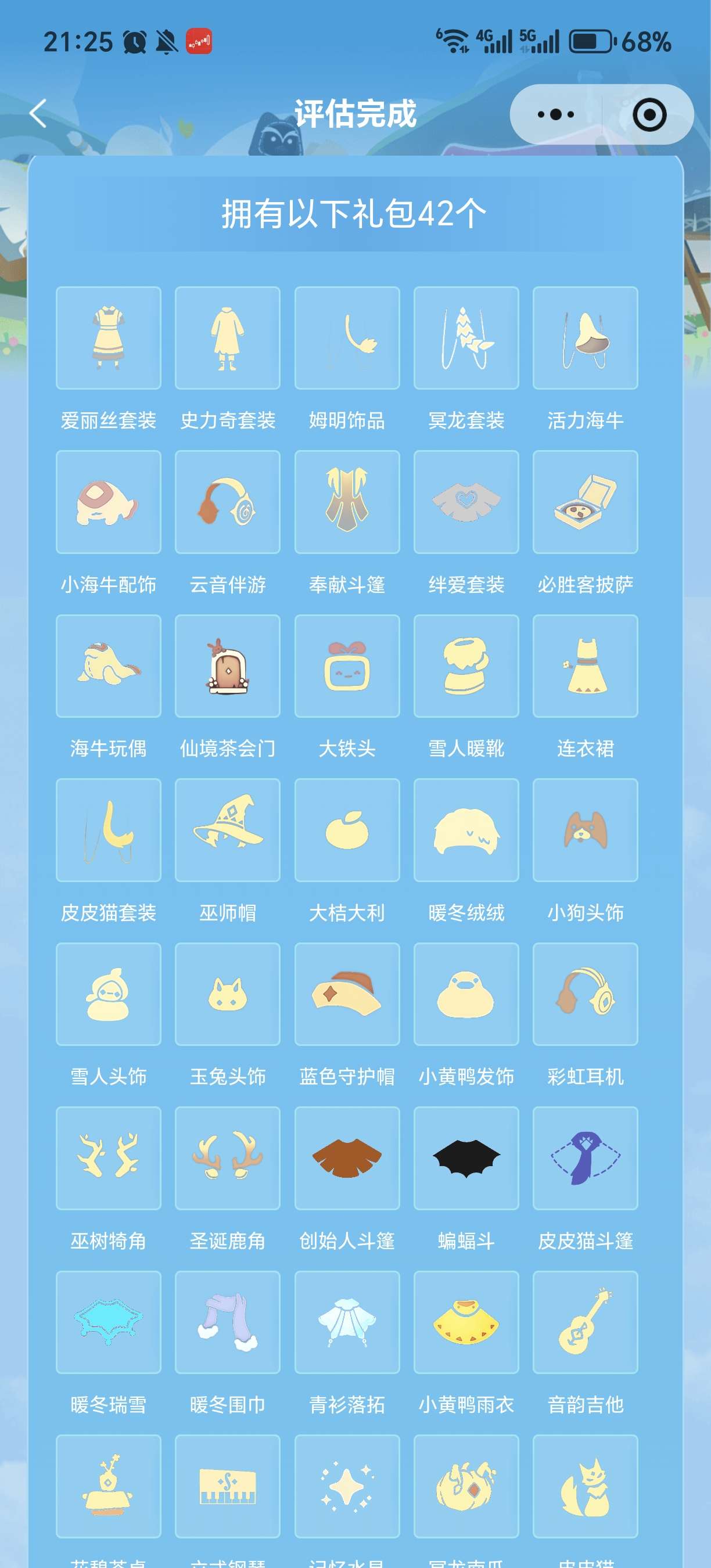The image size is (711, 1568).
Task: Close the mini program with the circle button
Action: (649, 114)
